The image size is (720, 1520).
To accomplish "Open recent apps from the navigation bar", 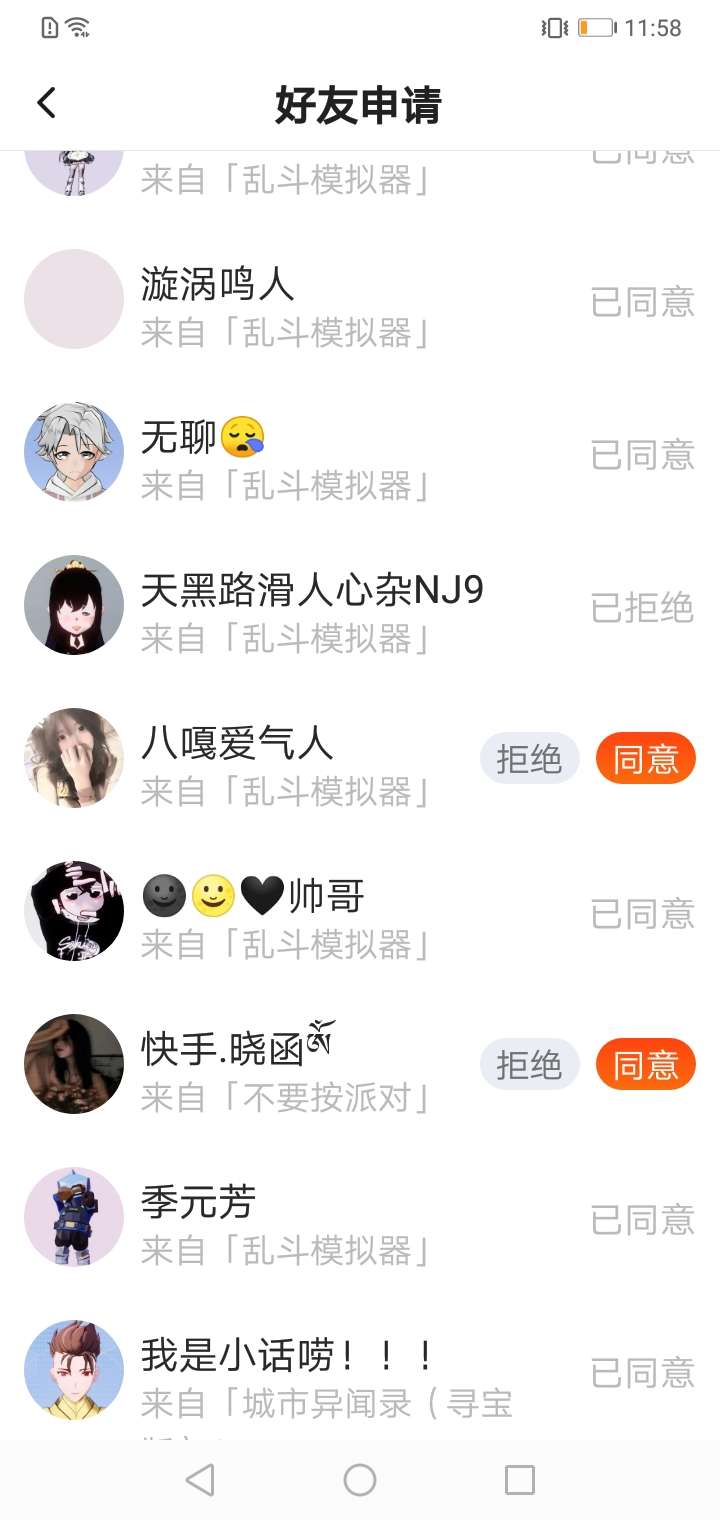I will [x=519, y=1480].
